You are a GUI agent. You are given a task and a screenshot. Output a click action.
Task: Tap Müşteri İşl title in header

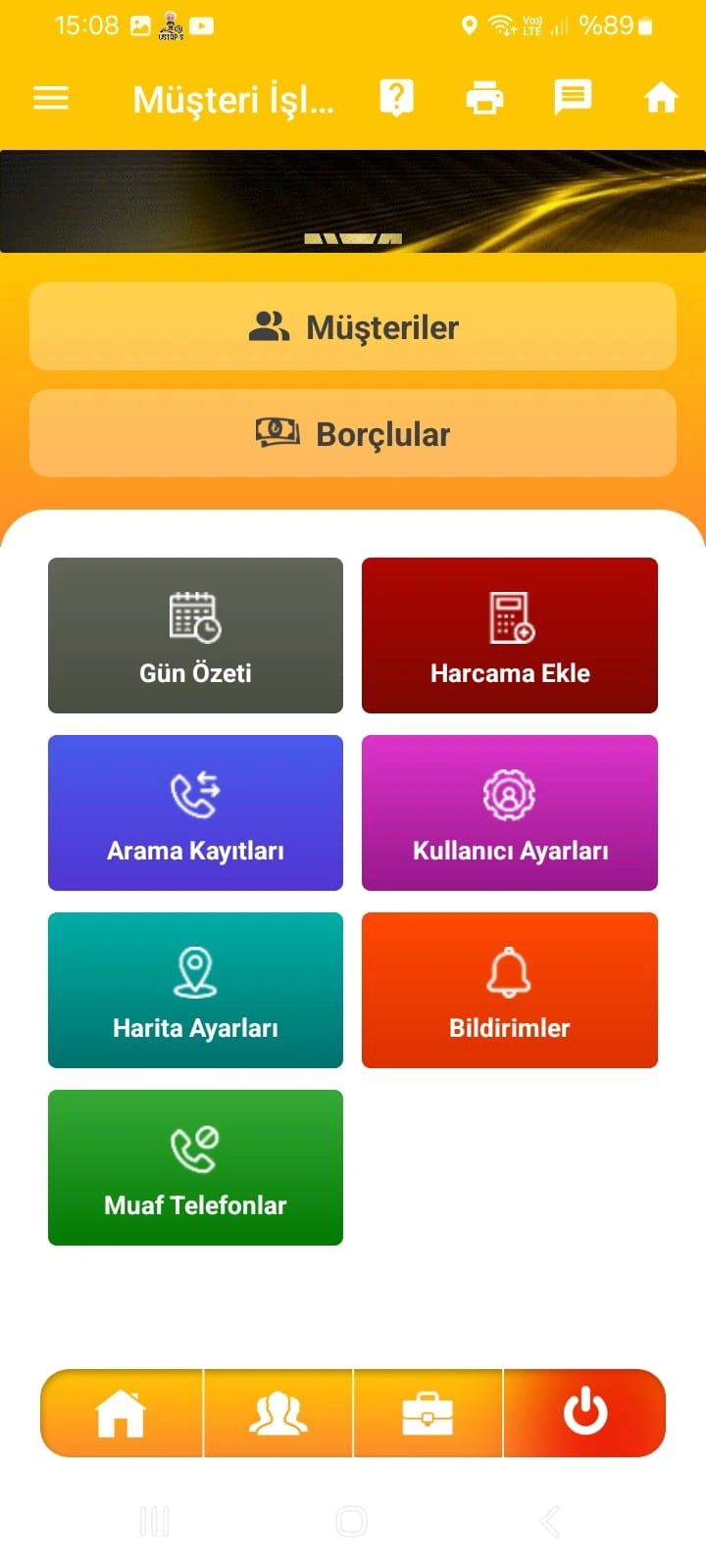(235, 98)
